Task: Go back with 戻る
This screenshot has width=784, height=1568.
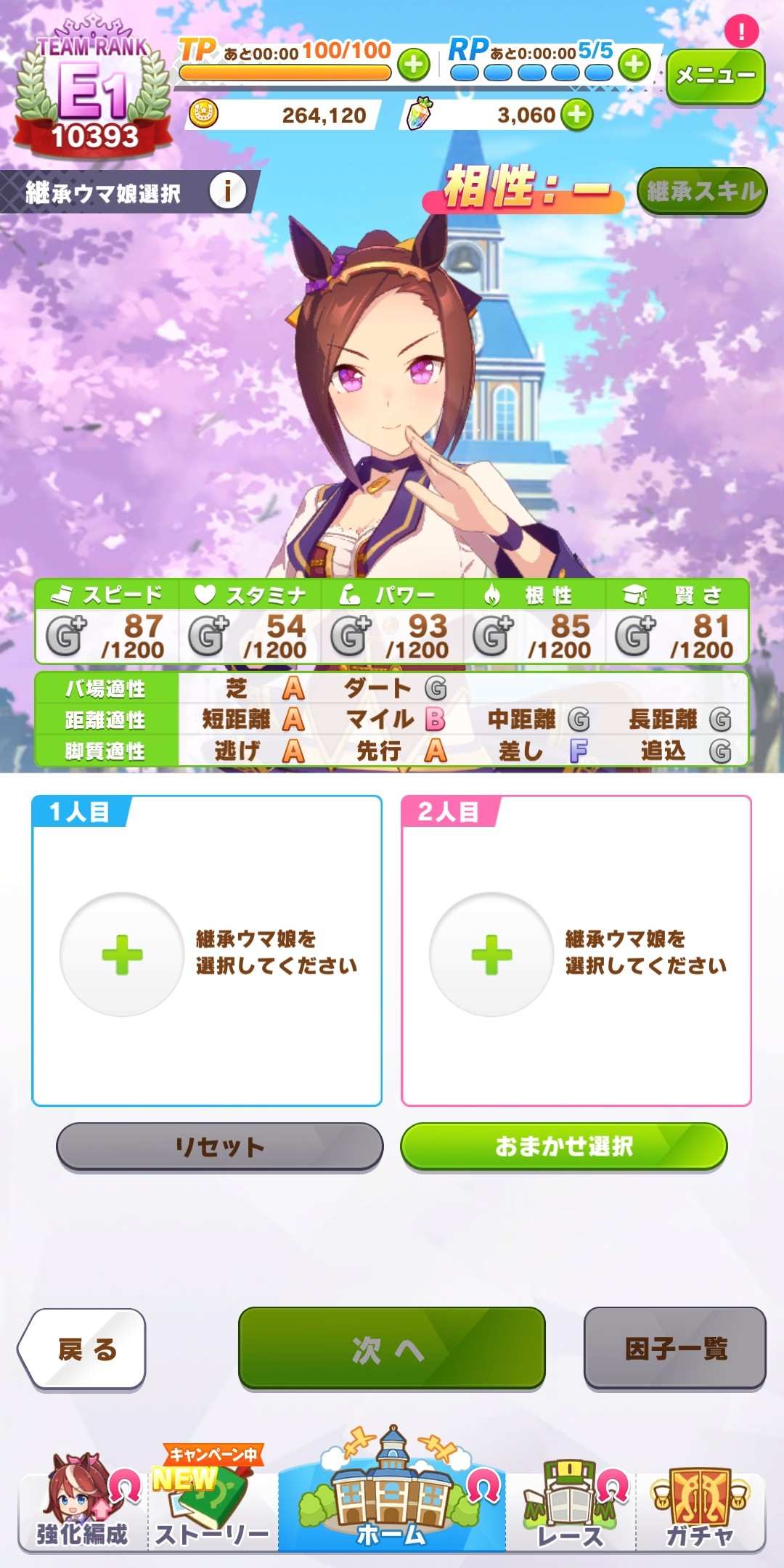Action: coord(83,1349)
